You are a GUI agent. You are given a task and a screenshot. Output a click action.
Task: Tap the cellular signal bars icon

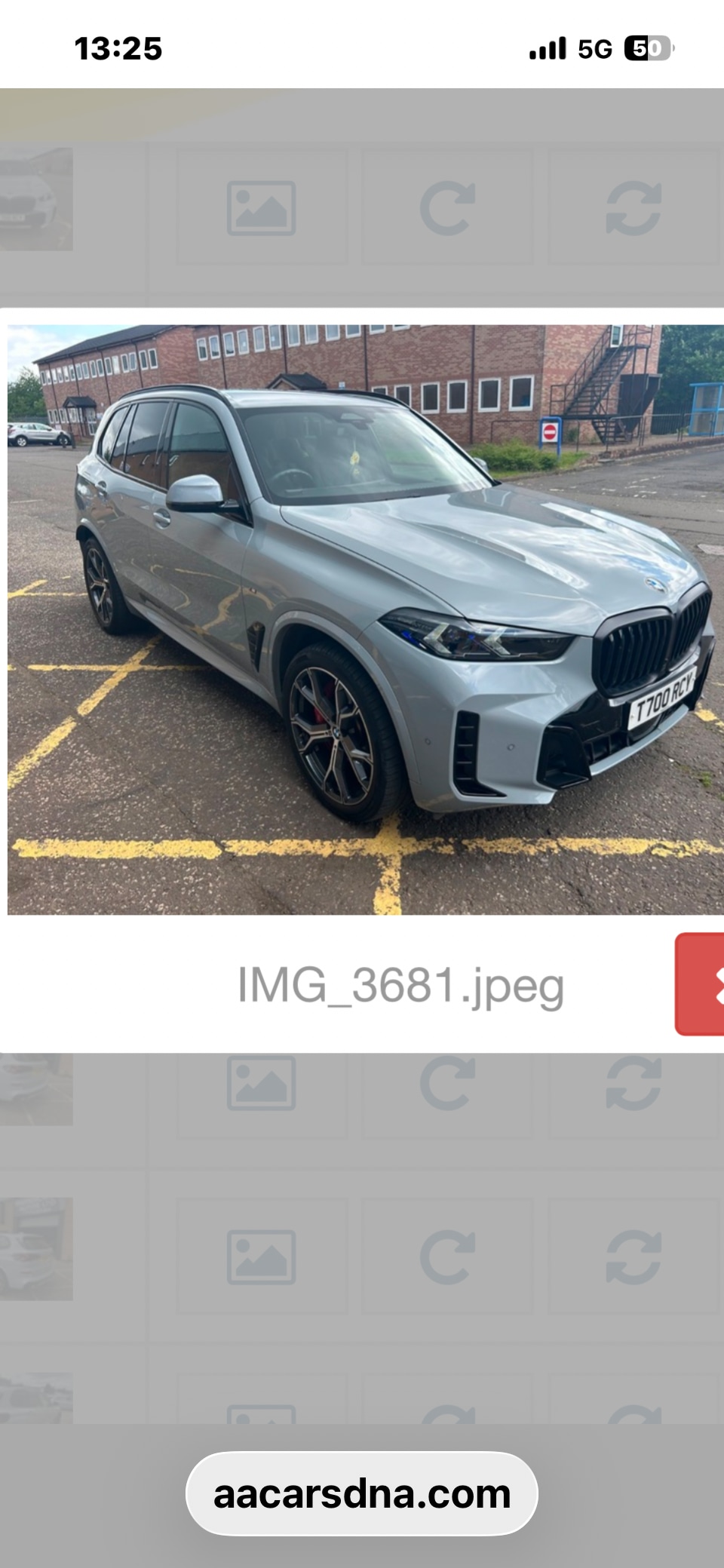tap(547, 48)
